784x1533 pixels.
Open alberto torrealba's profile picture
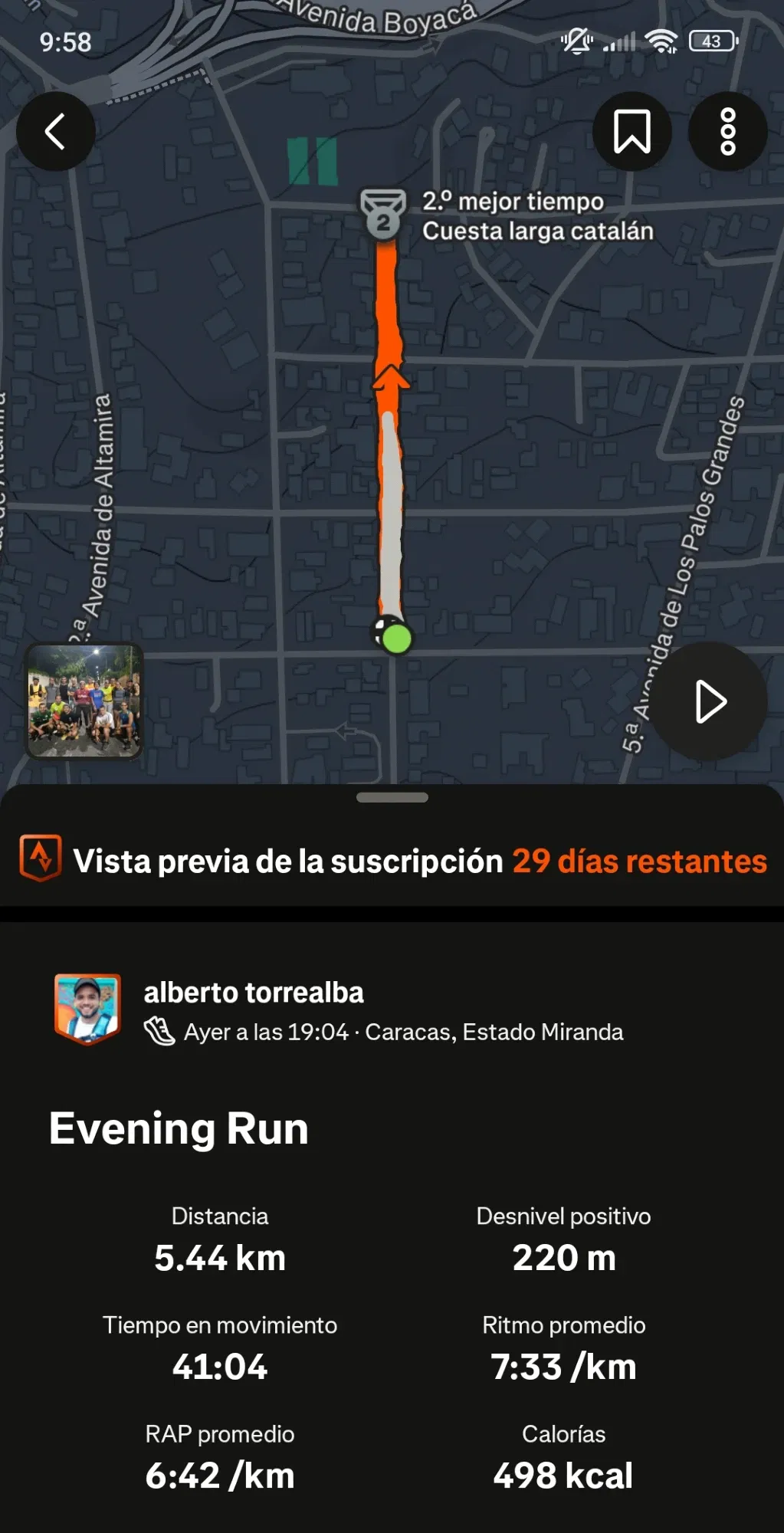pos(87,1008)
